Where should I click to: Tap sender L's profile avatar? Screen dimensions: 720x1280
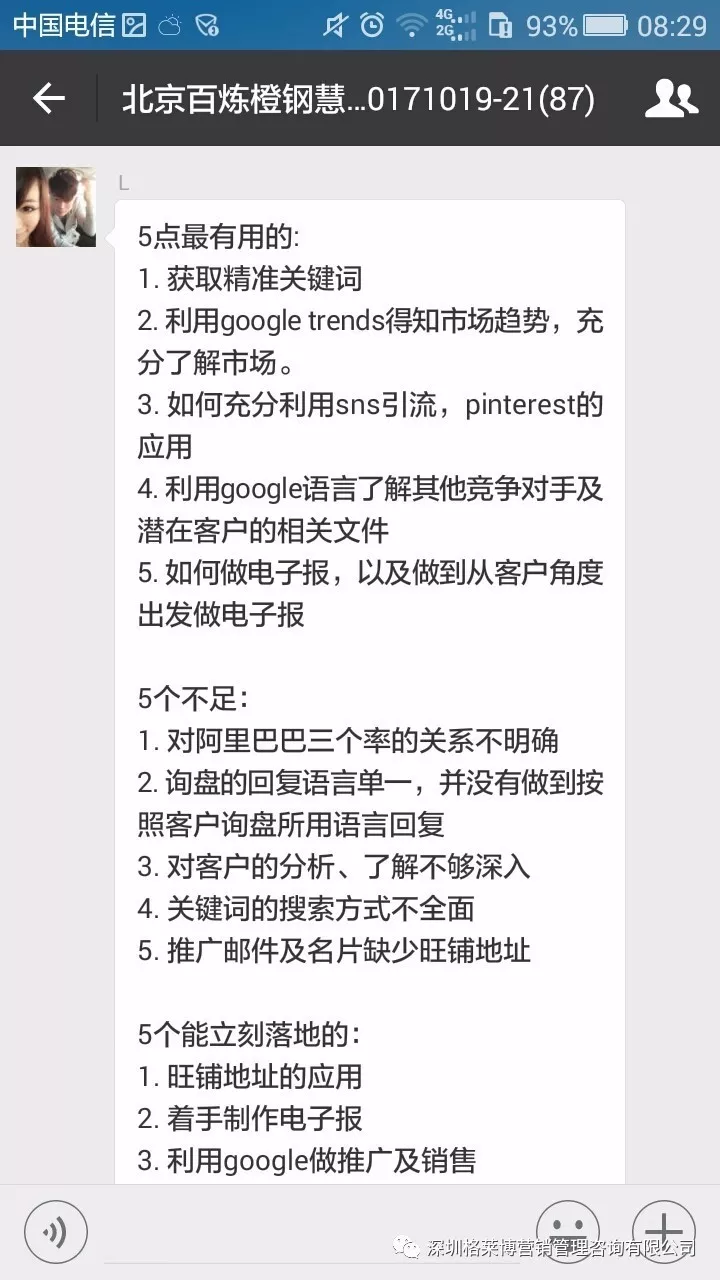pyautogui.click(x=56, y=208)
